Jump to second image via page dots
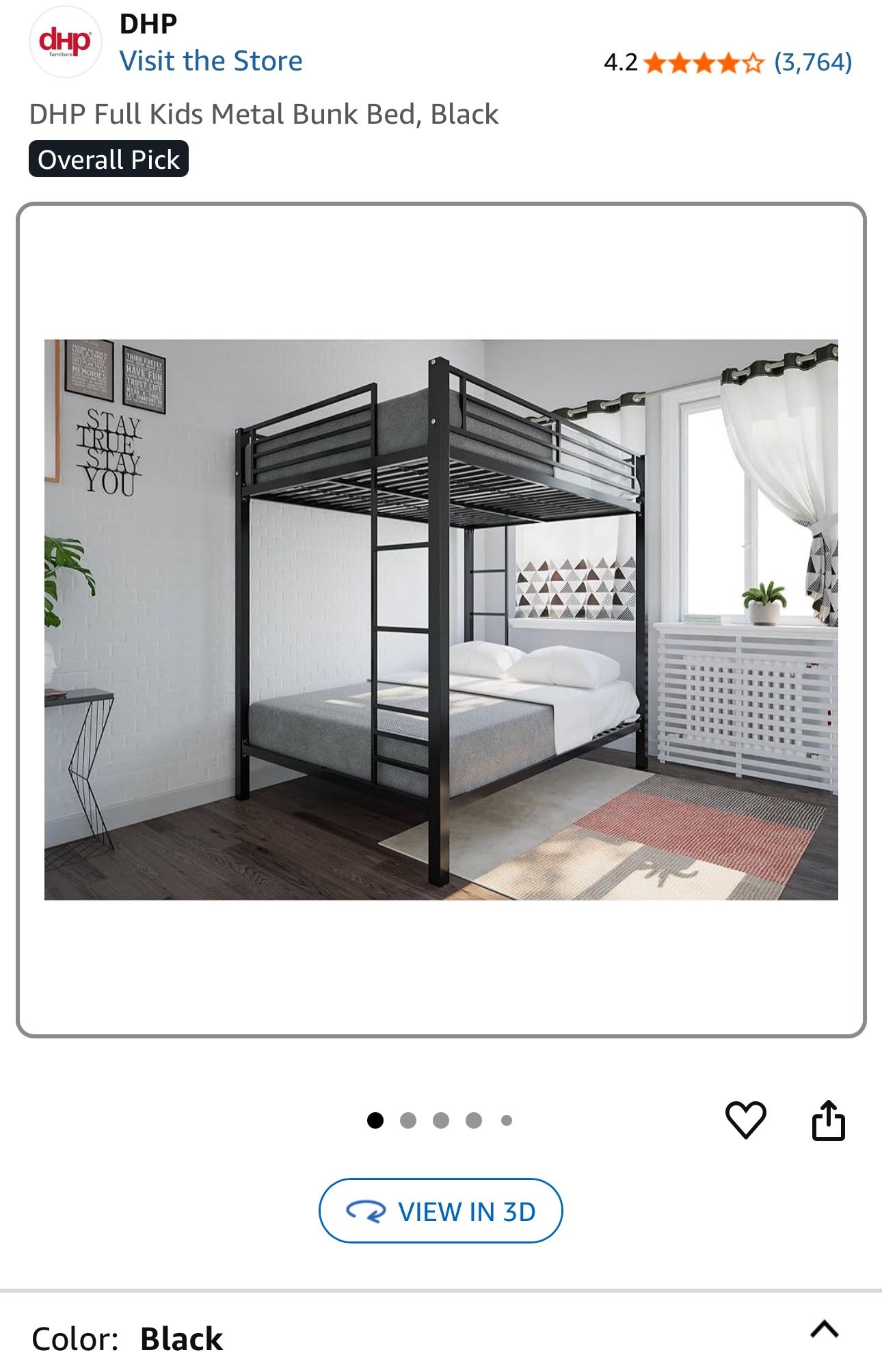The image size is (882, 1372). (x=408, y=1120)
